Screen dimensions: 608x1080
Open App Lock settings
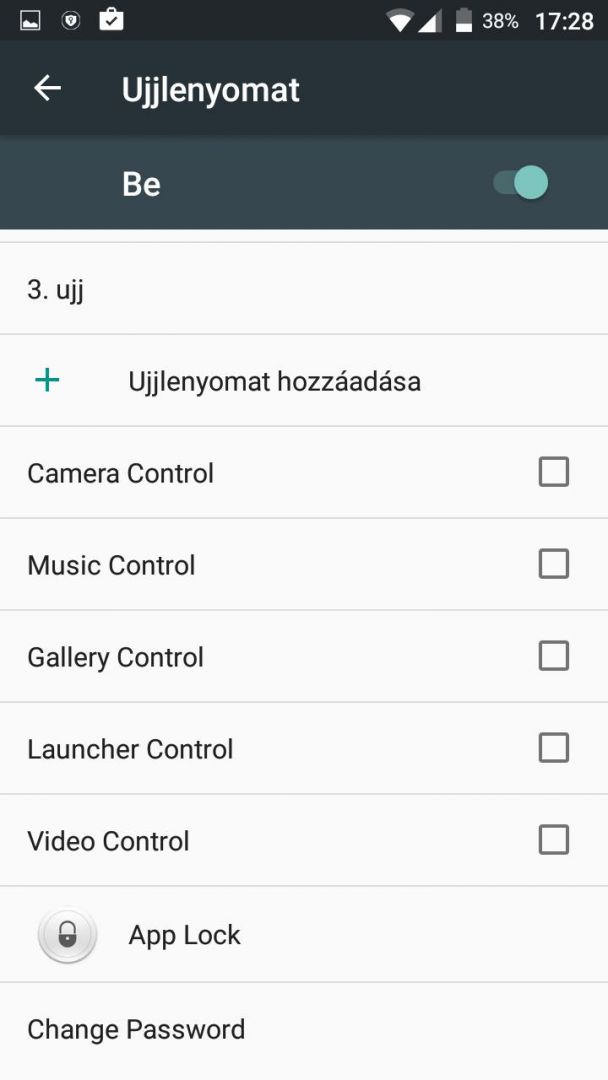pyautogui.click(x=304, y=935)
